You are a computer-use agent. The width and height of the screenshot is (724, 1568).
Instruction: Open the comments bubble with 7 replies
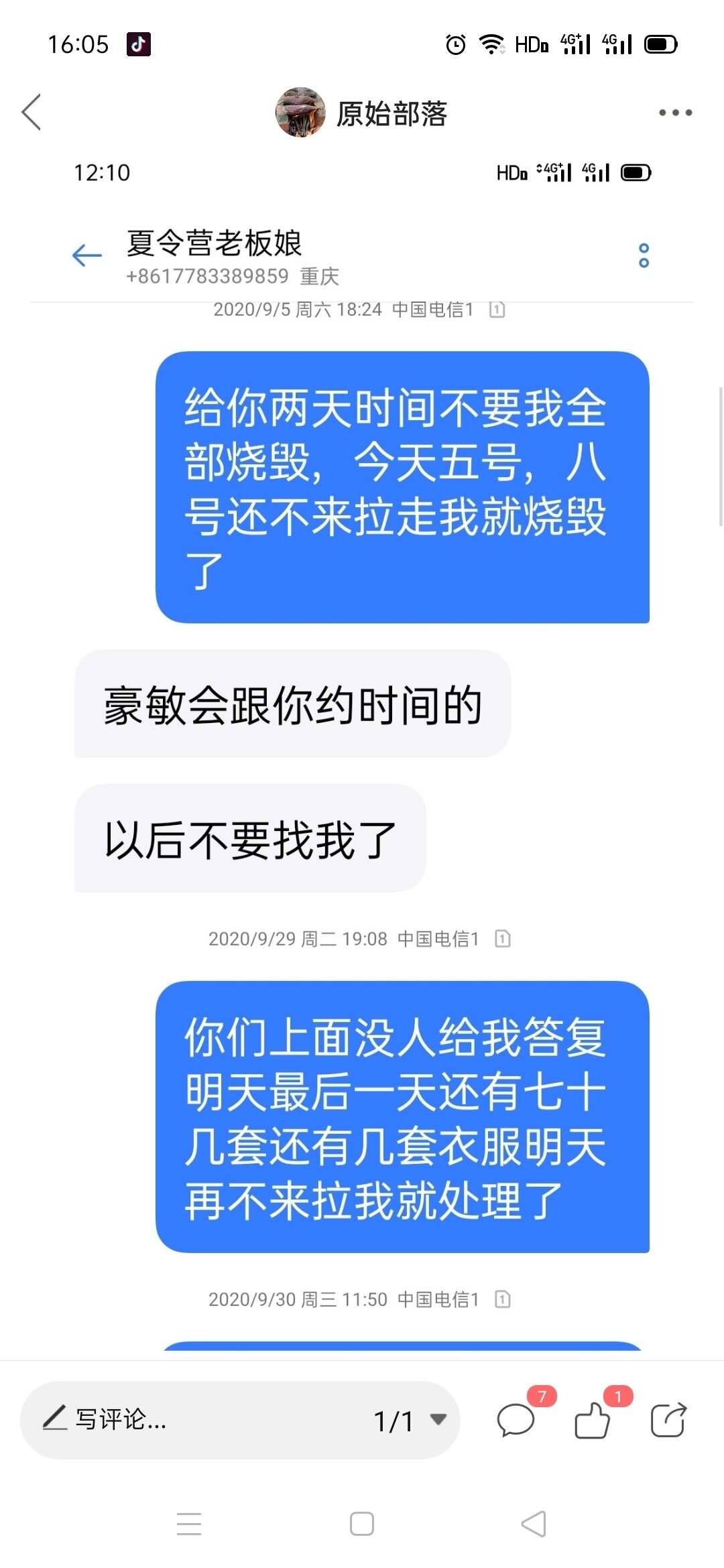(516, 1420)
